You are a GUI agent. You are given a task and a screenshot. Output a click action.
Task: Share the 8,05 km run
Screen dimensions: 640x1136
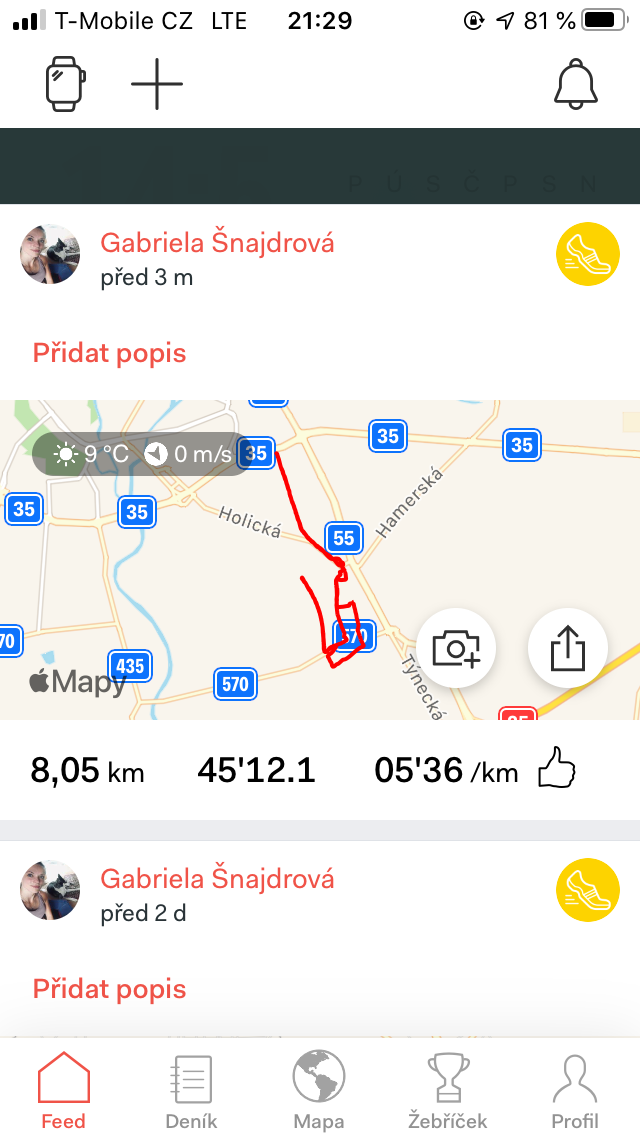[x=568, y=648]
